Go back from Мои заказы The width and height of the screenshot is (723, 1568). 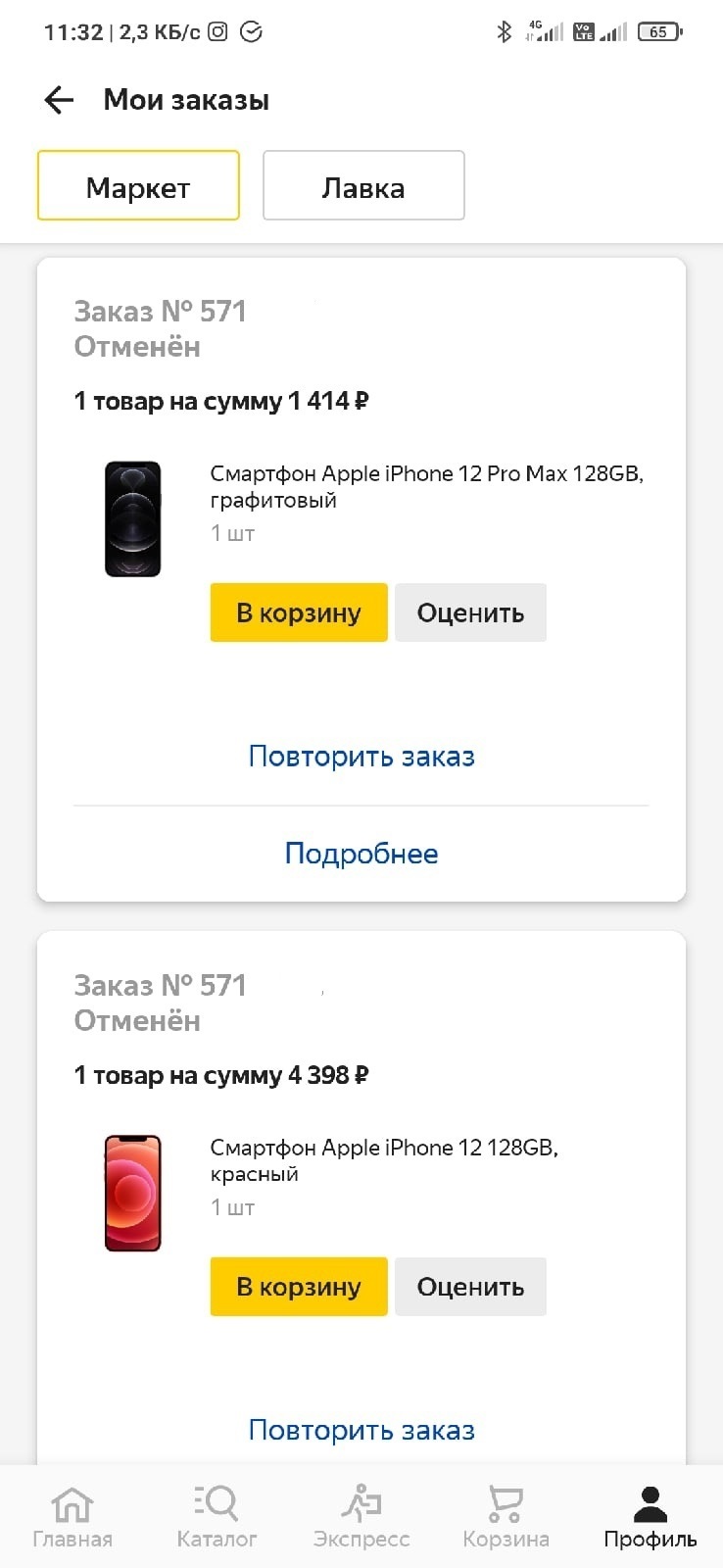59,100
